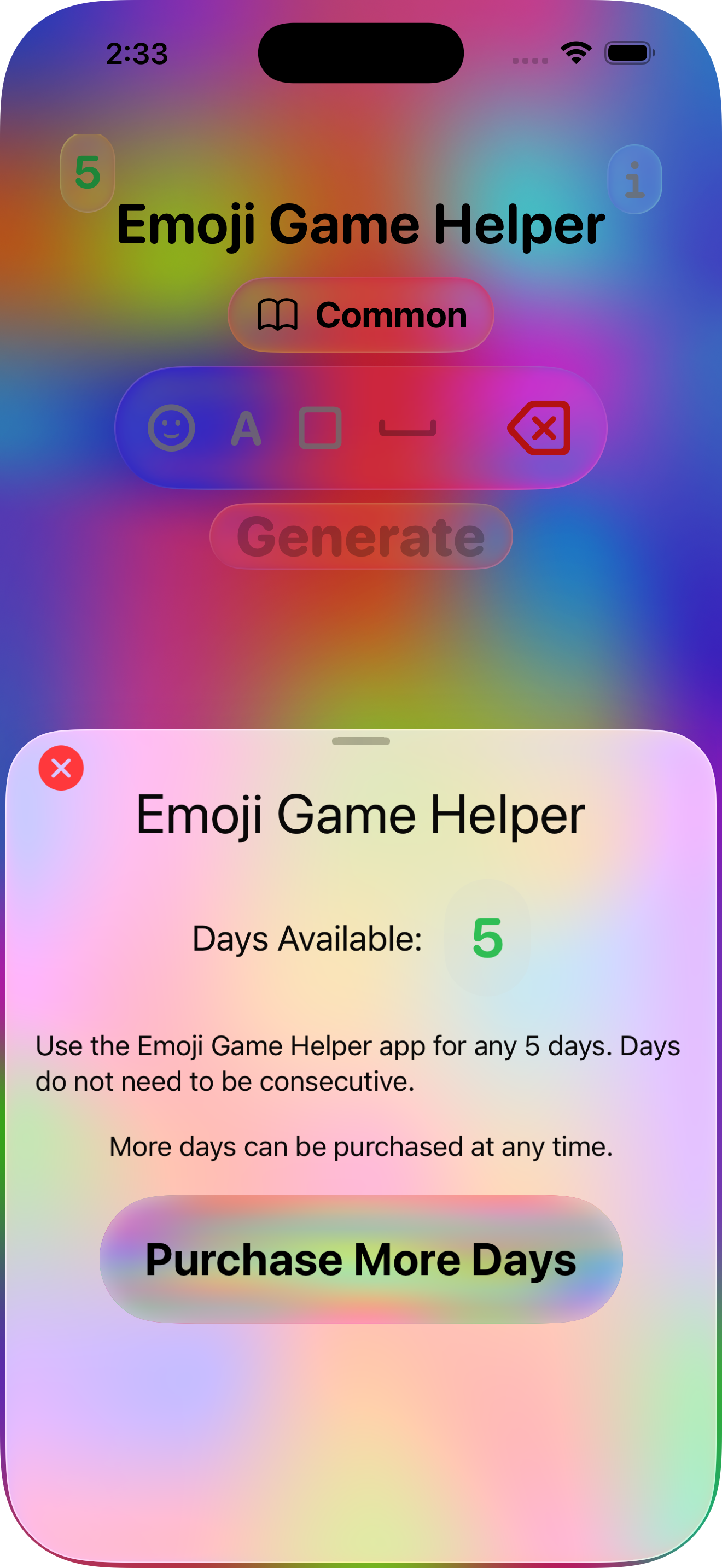Screen dimensions: 722x1568
Task: Open the info button
Action: pos(634,179)
